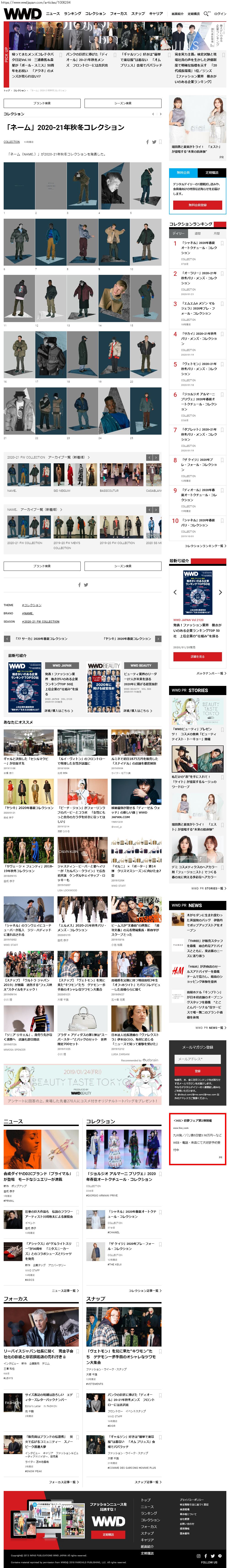Open コレクションランキング一覧 link
230x1568 pixels.
point(205,546)
